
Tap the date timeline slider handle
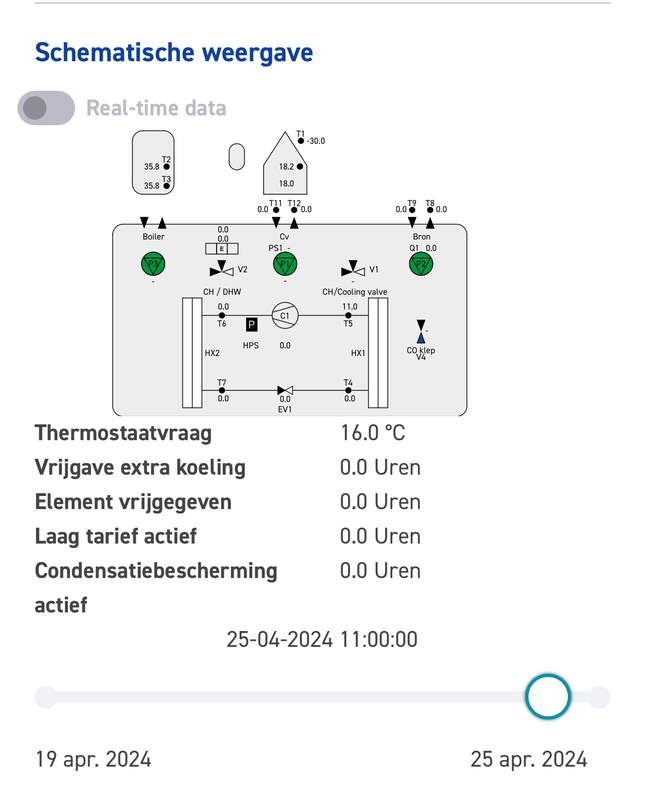tap(548, 695)
